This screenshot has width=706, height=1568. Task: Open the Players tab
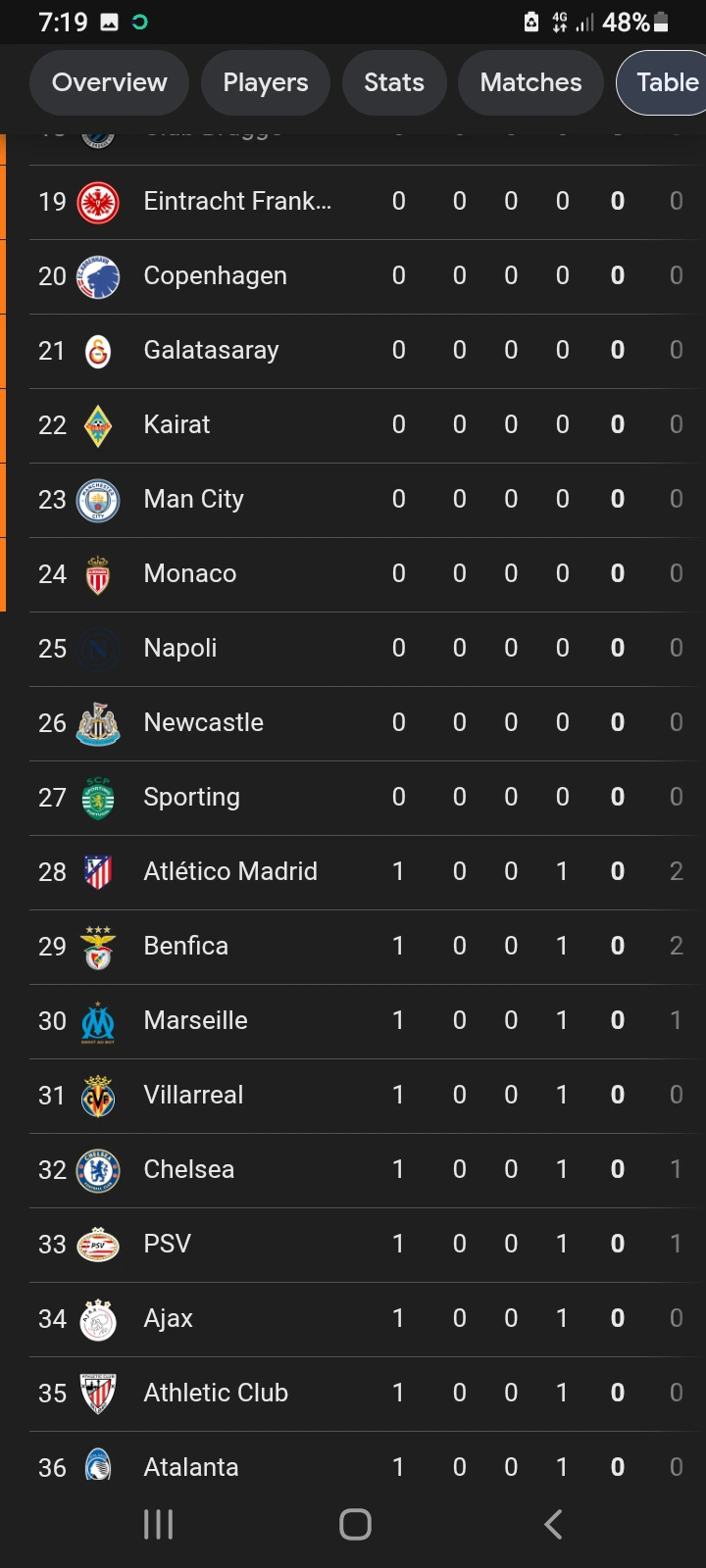pyautogui.click(x=266, y=82)
